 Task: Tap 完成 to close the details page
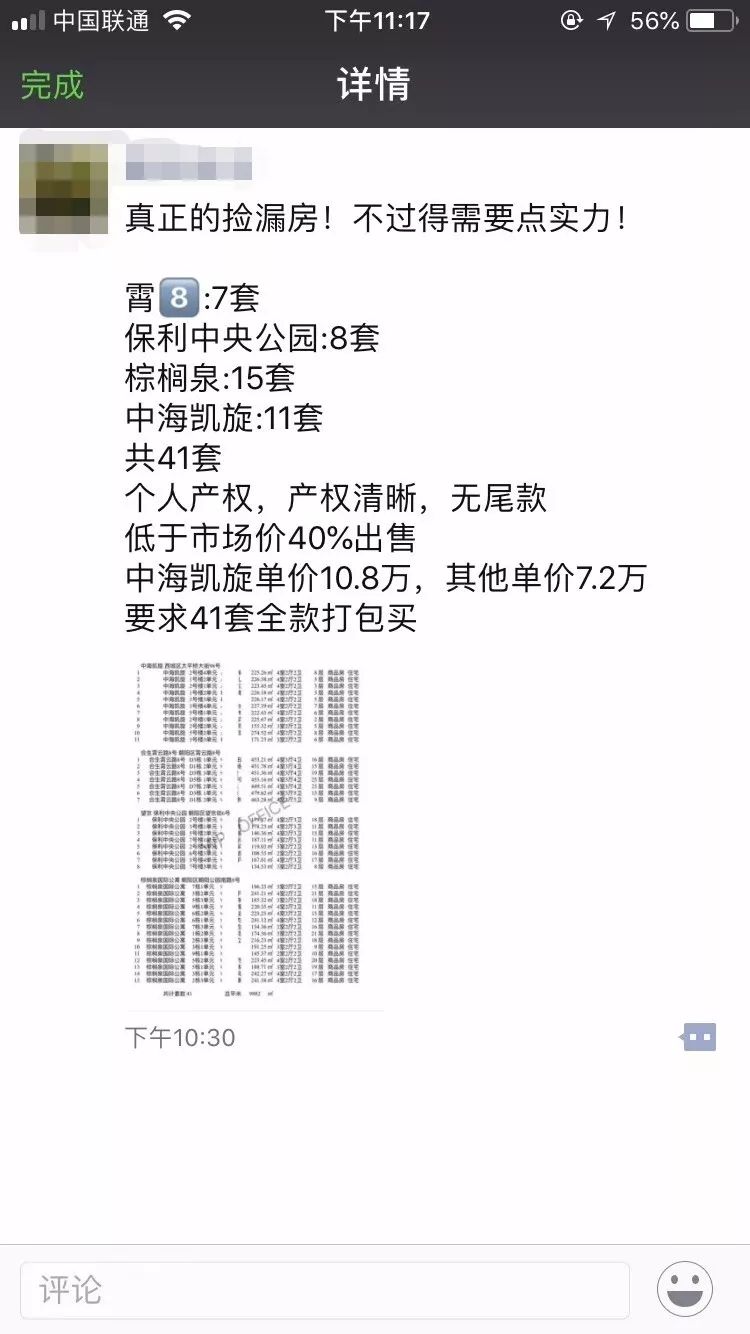(x=52, y=85)
